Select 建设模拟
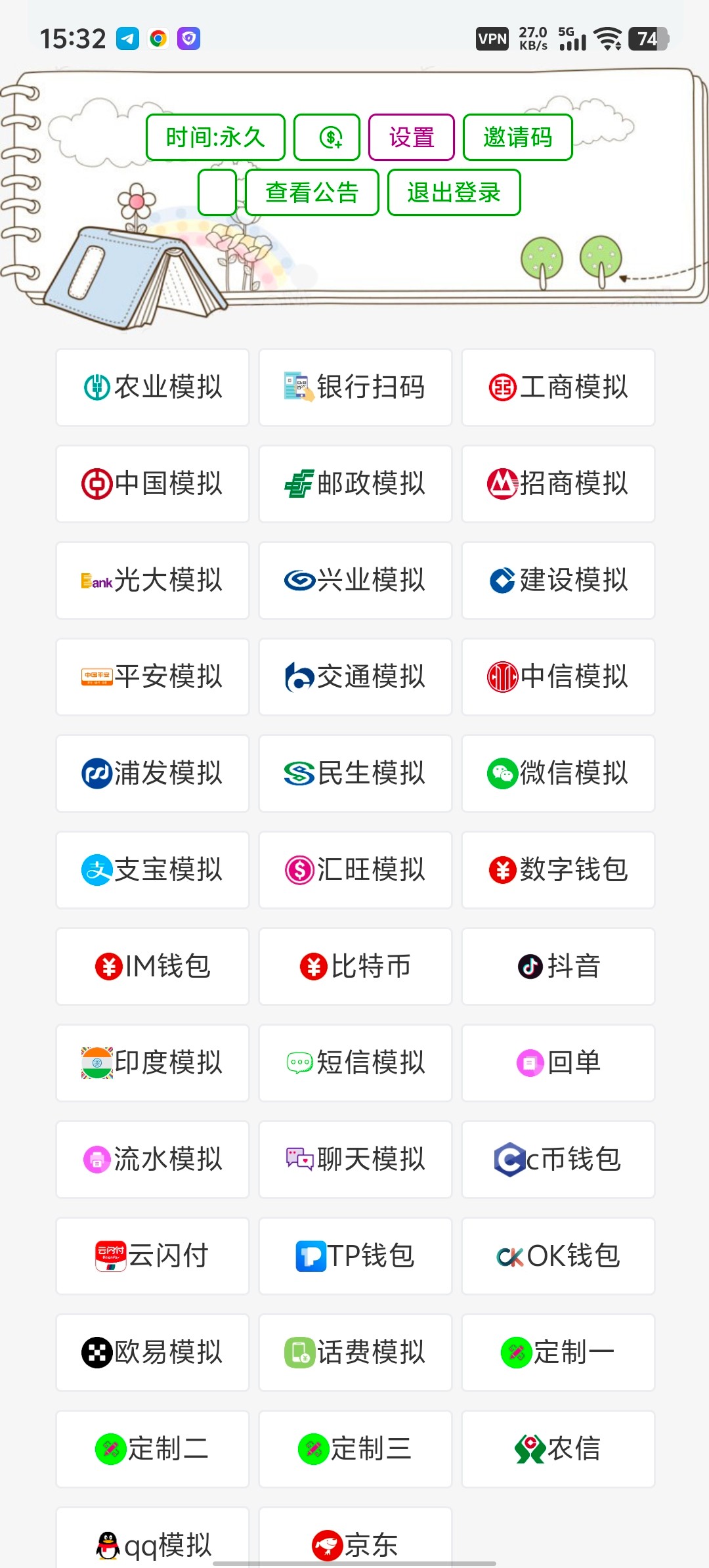Viewport: 709px width, 1568px height. pos(558,580)
